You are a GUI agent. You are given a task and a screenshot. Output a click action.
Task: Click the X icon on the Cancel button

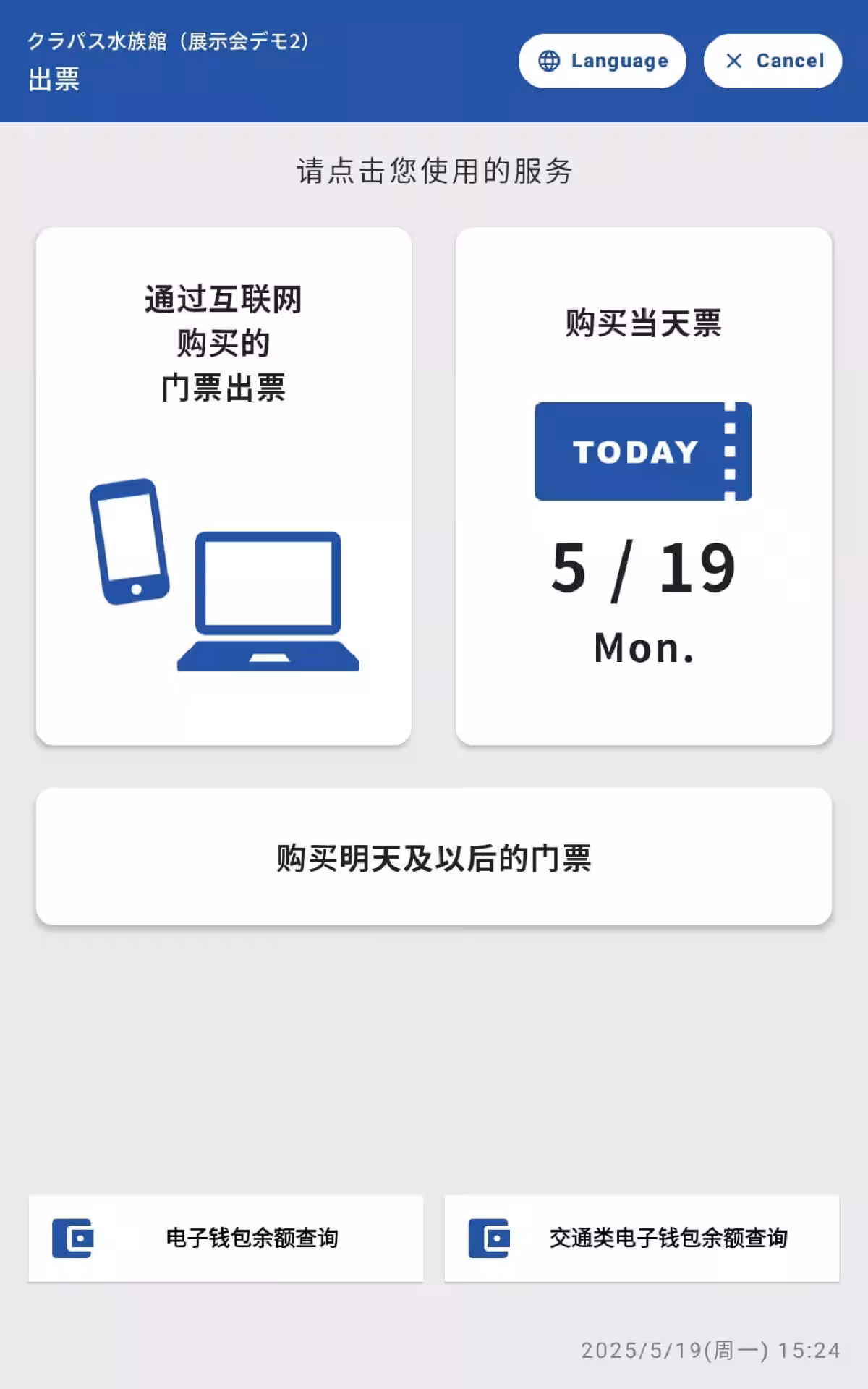pos(733,61)
